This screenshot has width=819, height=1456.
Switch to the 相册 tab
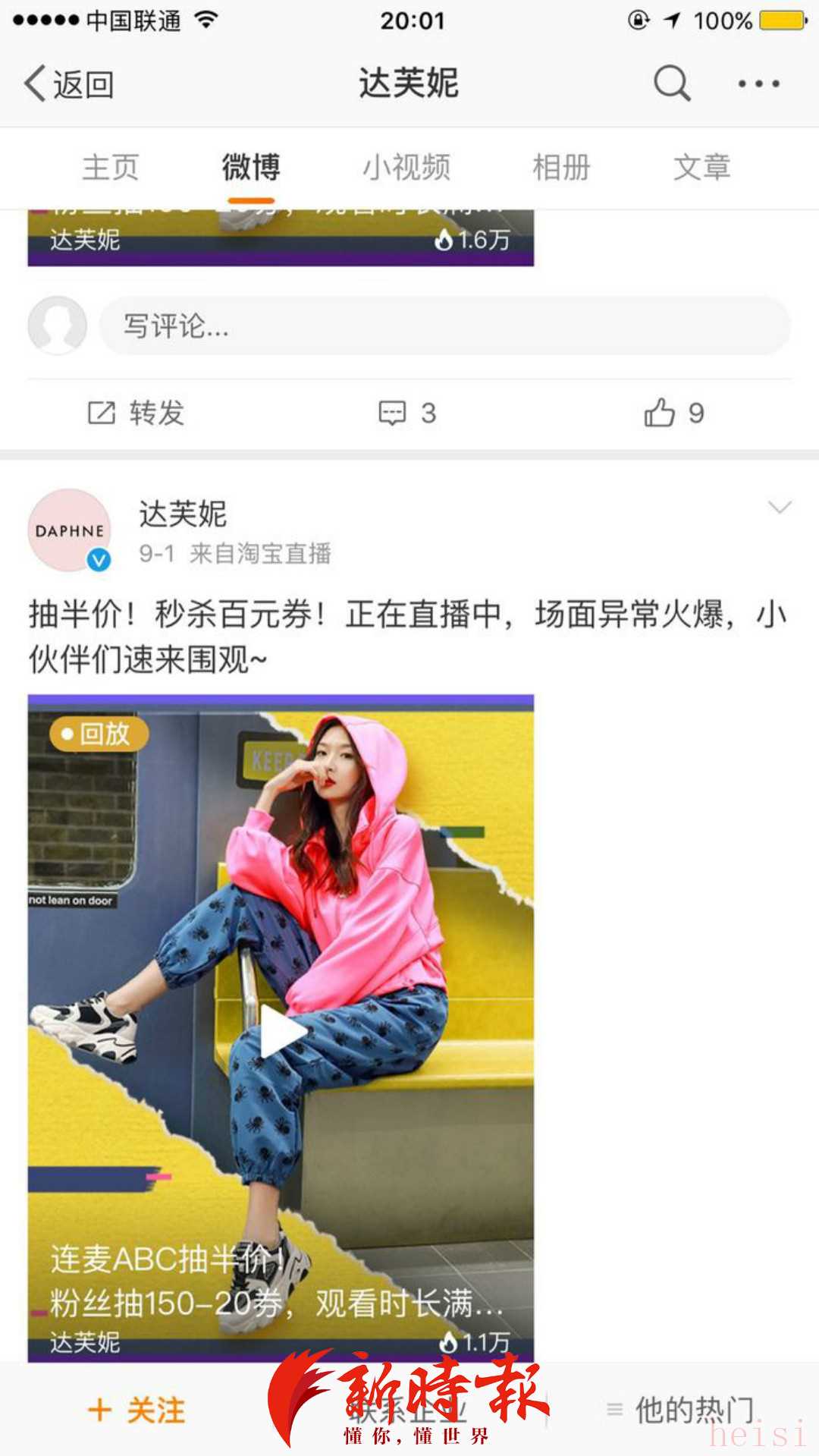[561, 168]
